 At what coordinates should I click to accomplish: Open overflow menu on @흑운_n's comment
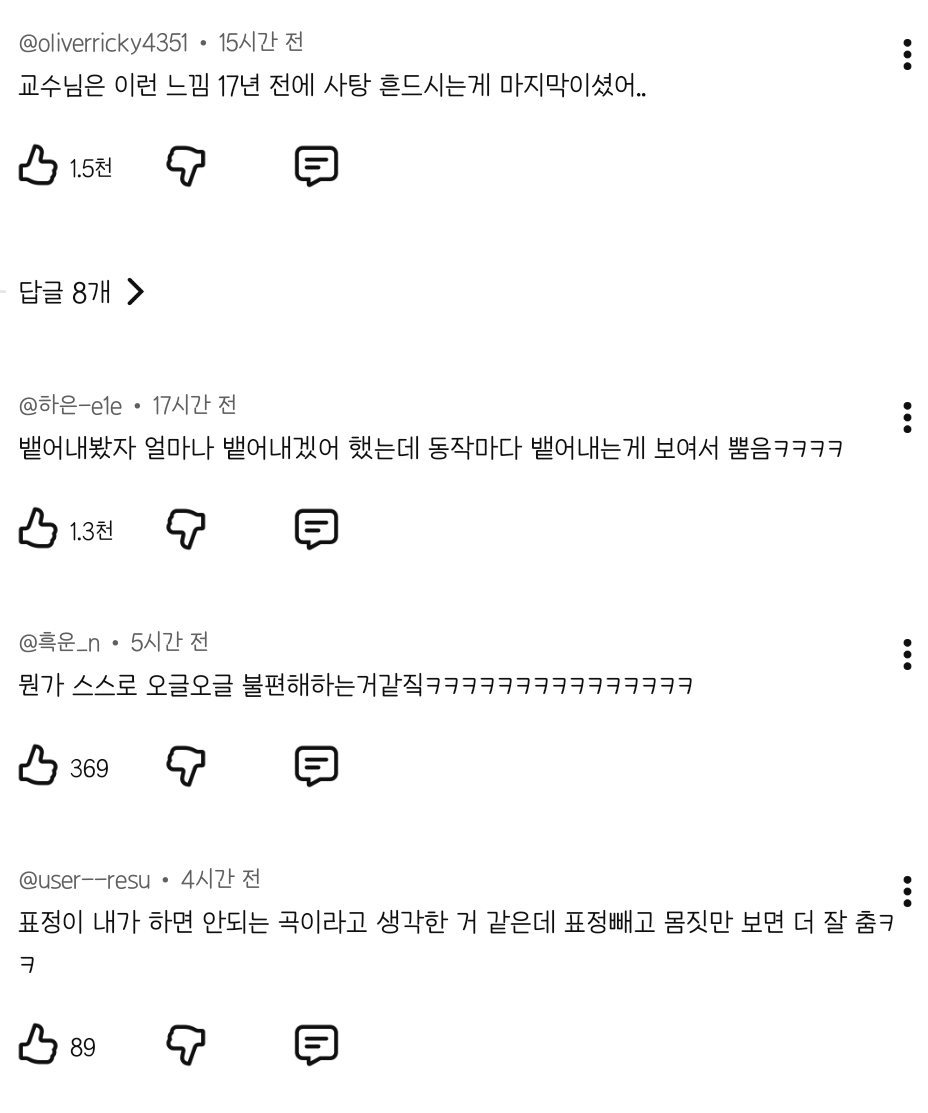(x=907, y=654)
